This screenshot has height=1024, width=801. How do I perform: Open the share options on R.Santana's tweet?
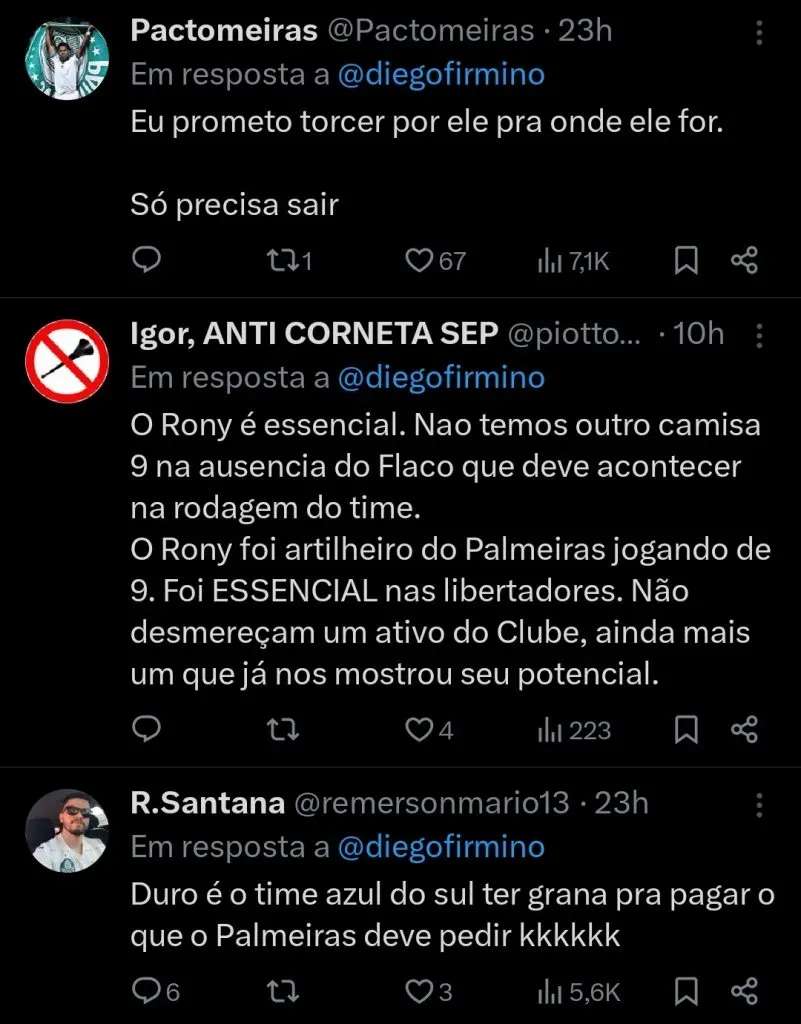click(x=746, y=991)
